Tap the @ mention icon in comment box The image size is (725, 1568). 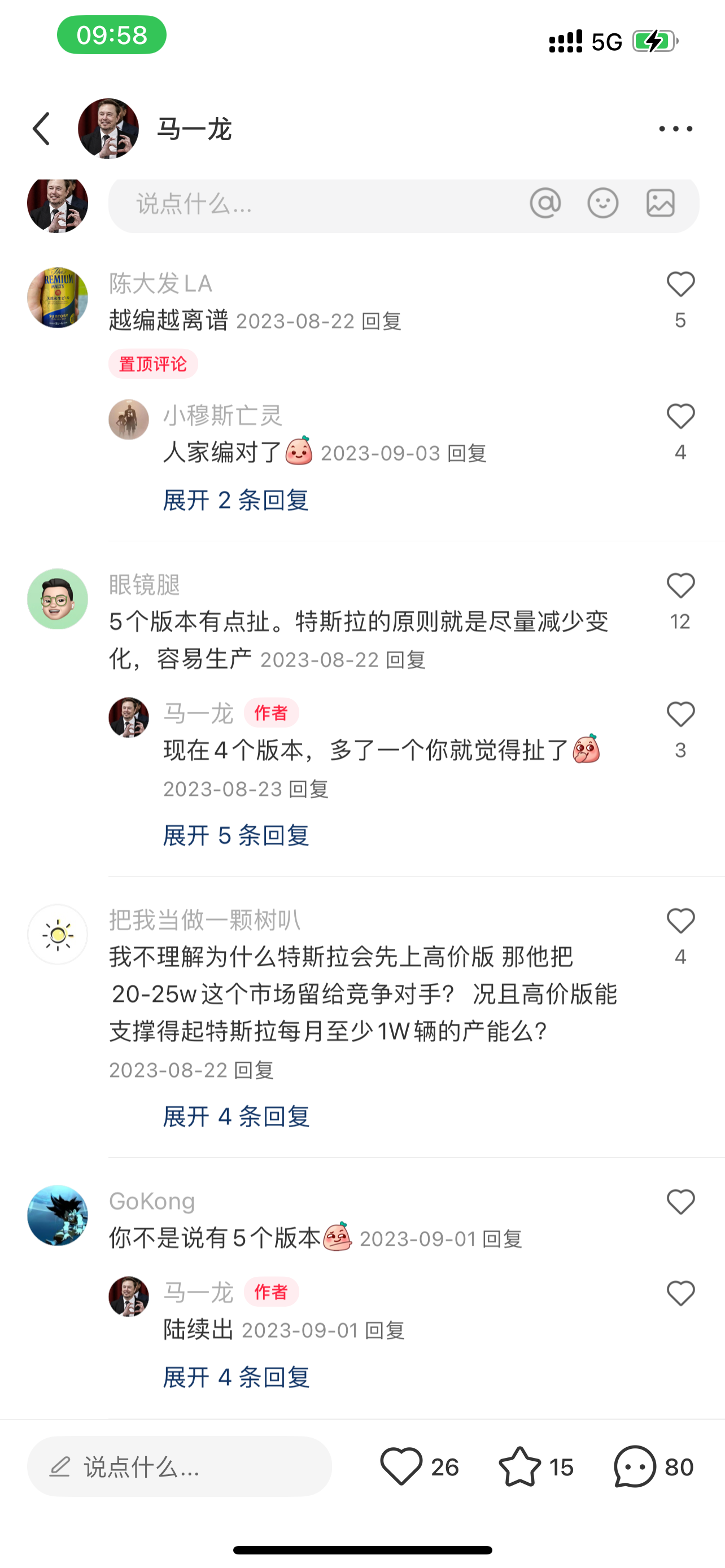(546, 203)
